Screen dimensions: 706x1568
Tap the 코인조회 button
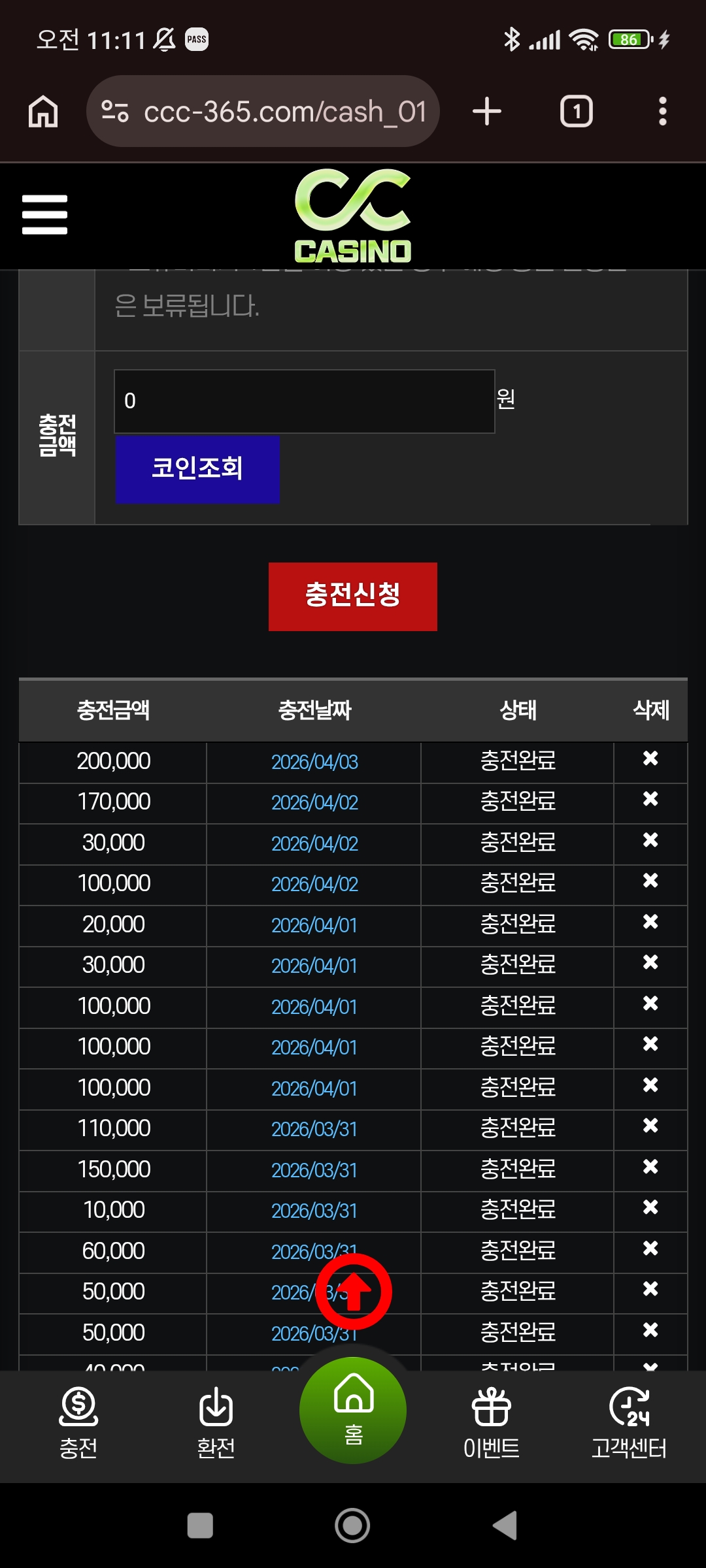click(197, 469)
